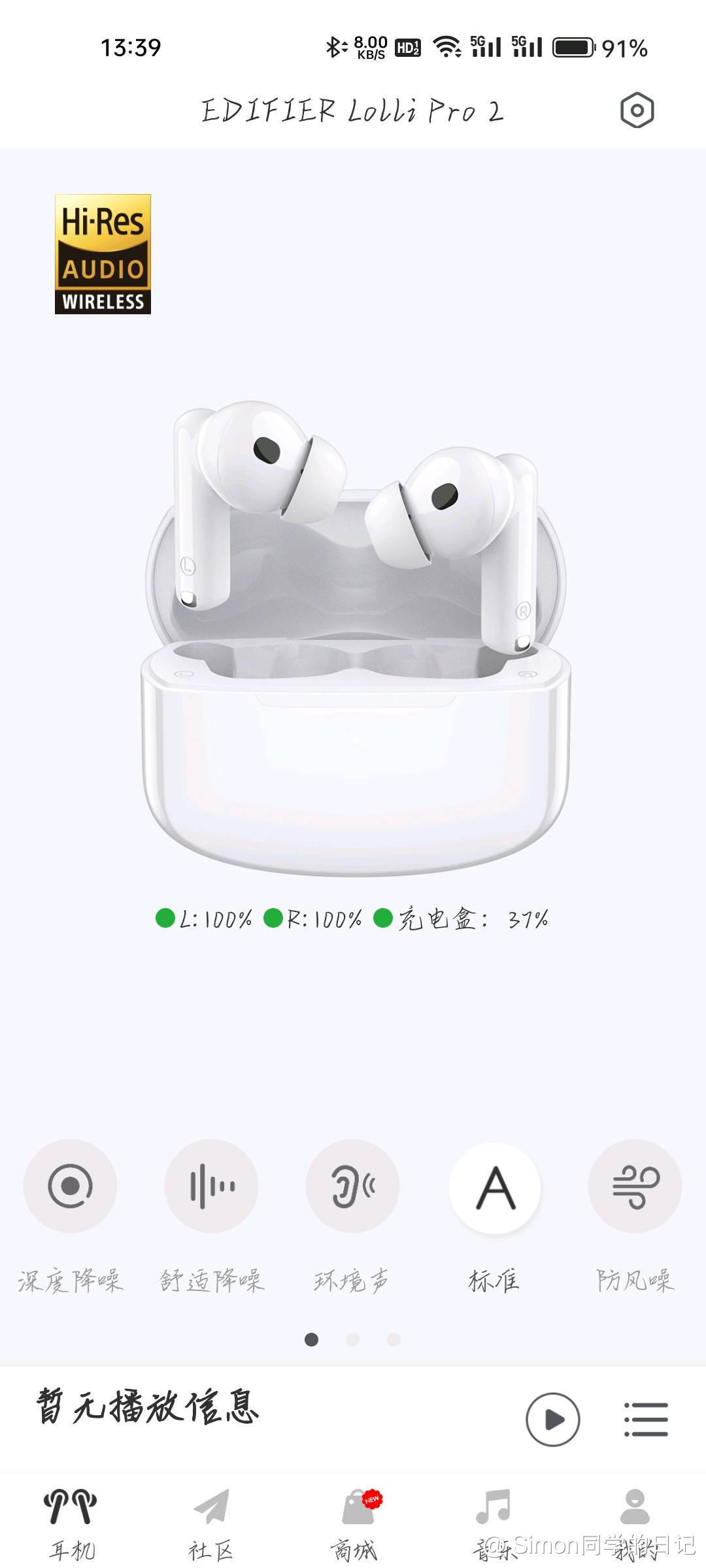Open the 商城 store tab

[354, 1522]
